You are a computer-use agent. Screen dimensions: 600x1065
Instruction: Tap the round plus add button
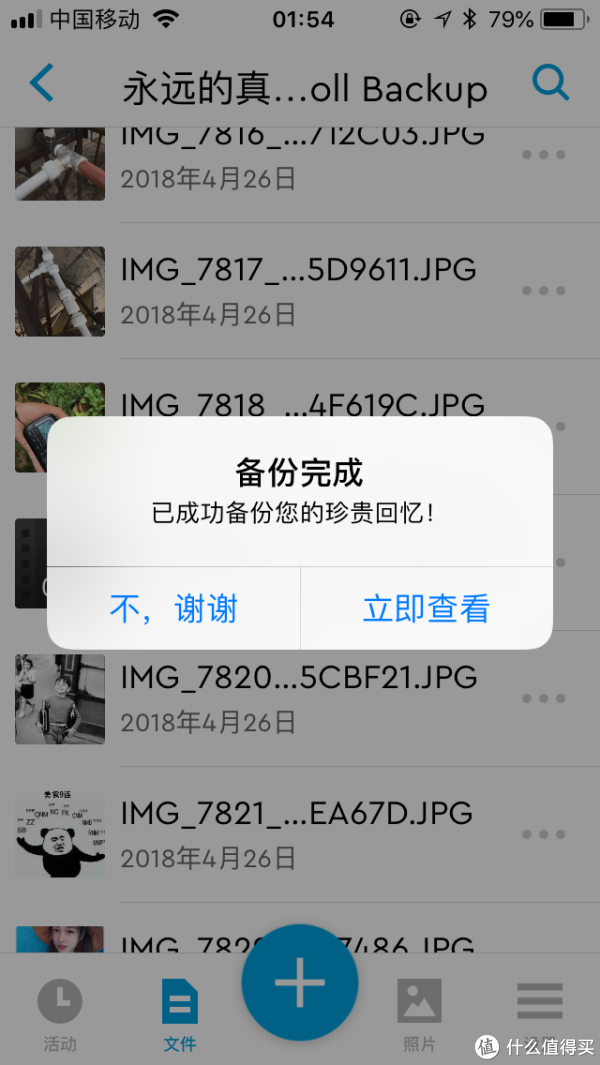coord(300,983)
